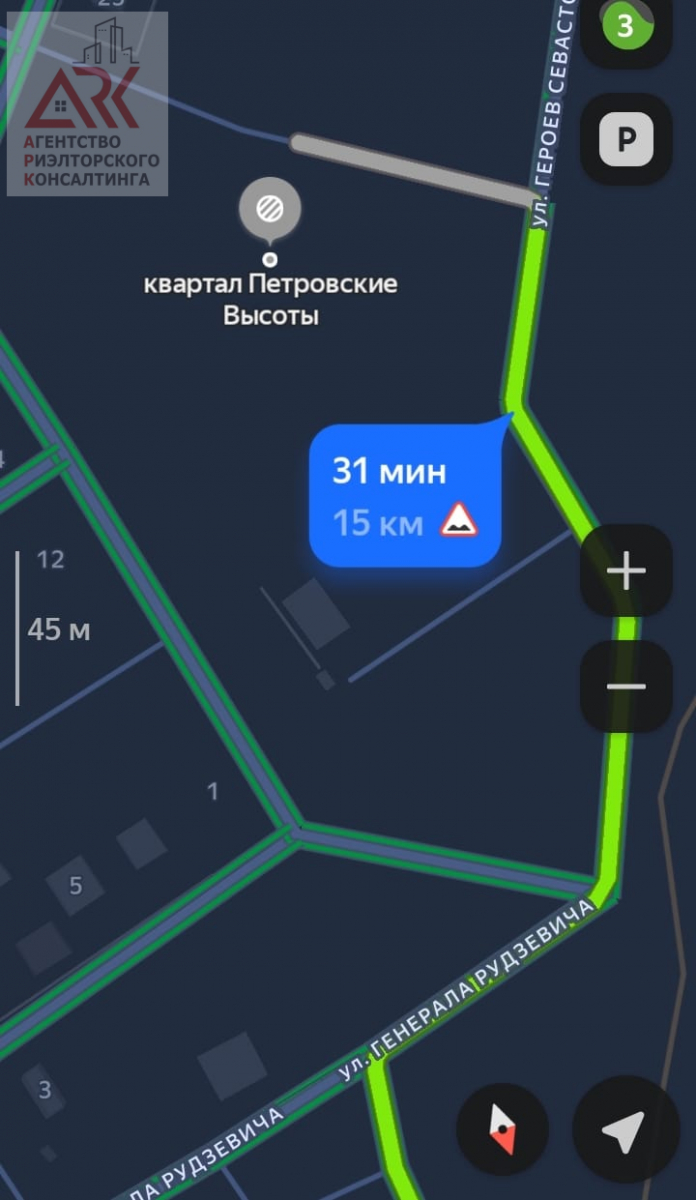Select the 31 мин route bubble
This screenshot has height=1200, width=696.
tap(404, 495)
